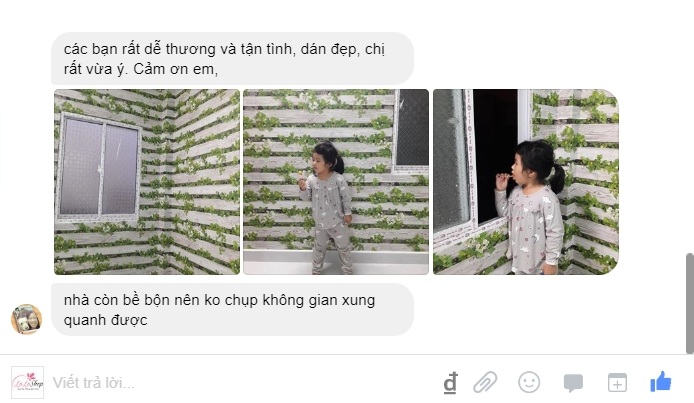
Task: Open the sender's profile avatar
Action: (26, 319)
